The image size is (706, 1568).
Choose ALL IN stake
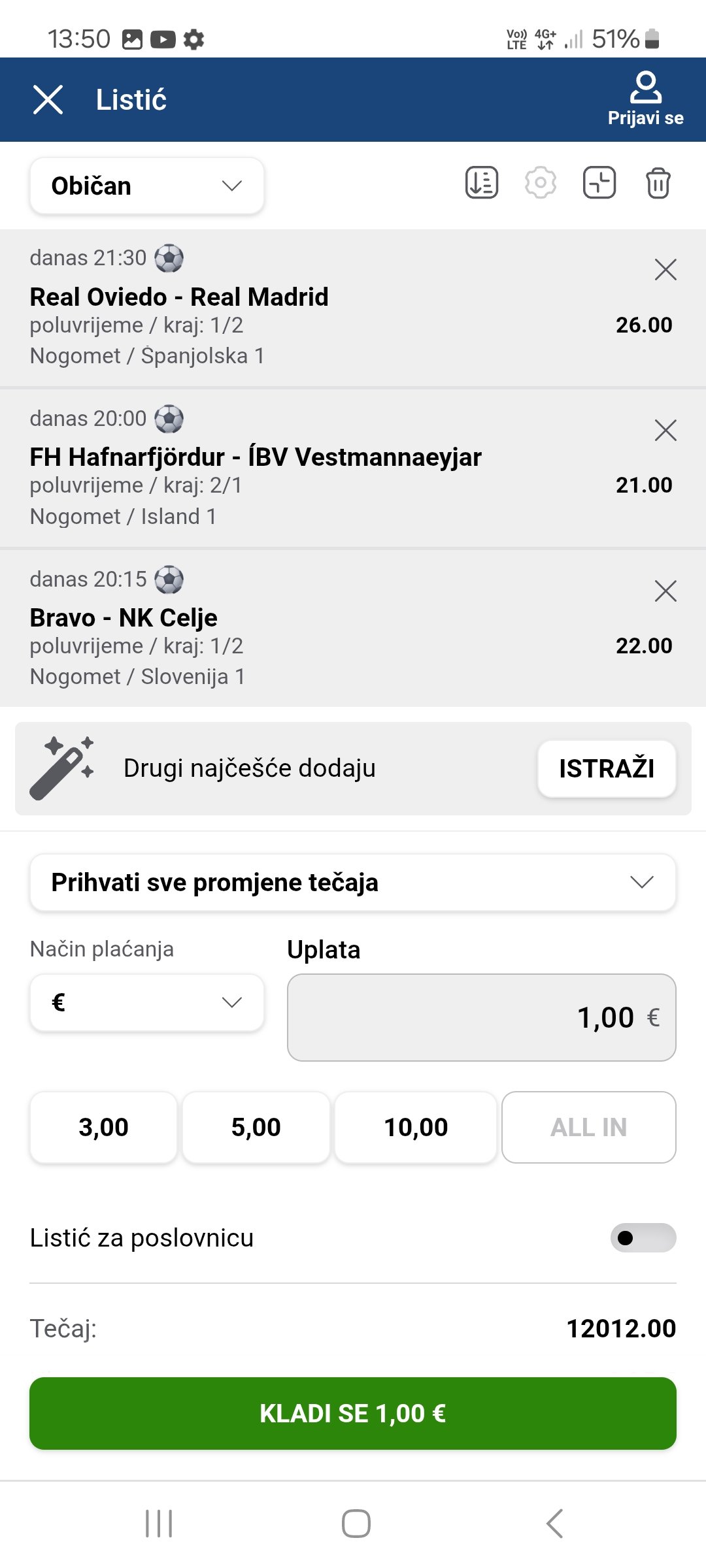click(x=589, y=1127)
